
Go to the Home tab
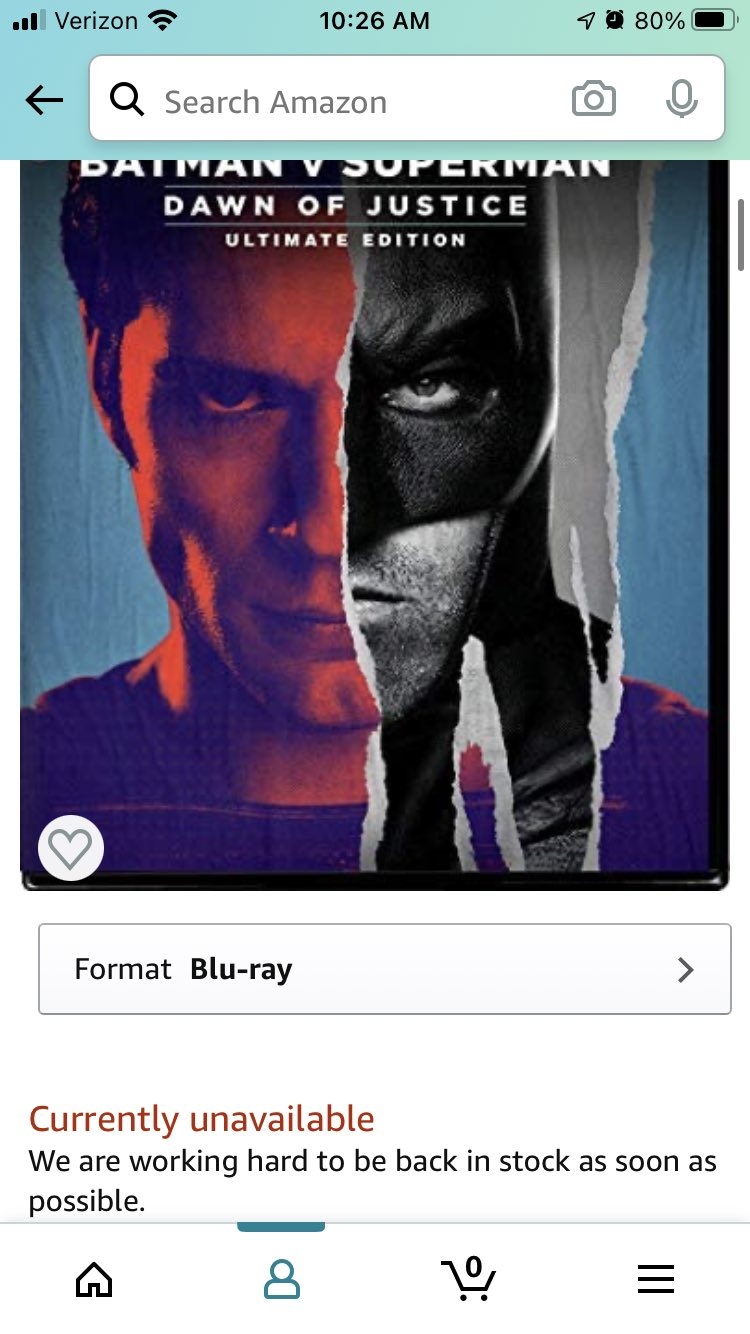[x=94, y=1278]
